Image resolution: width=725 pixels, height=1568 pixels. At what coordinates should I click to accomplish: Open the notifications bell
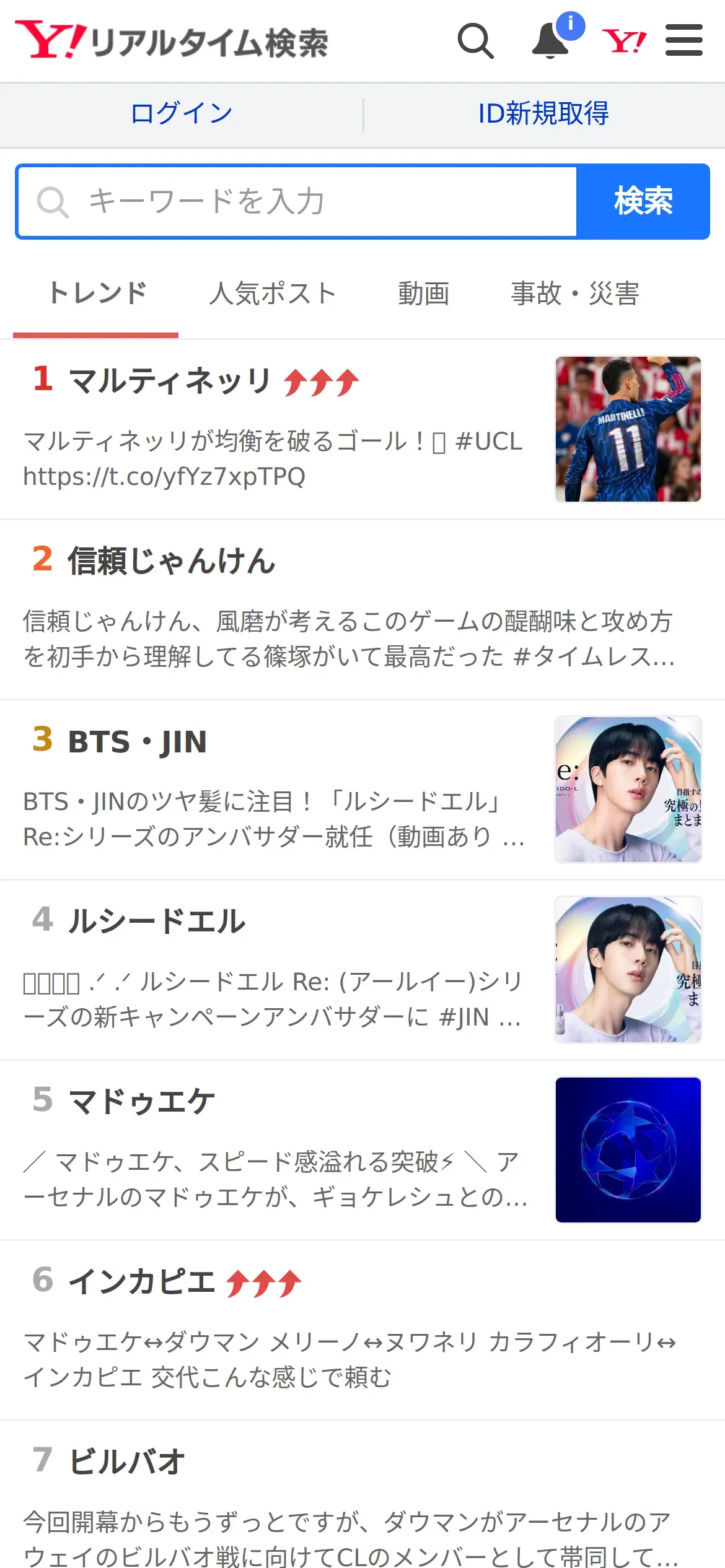point(550,41)
